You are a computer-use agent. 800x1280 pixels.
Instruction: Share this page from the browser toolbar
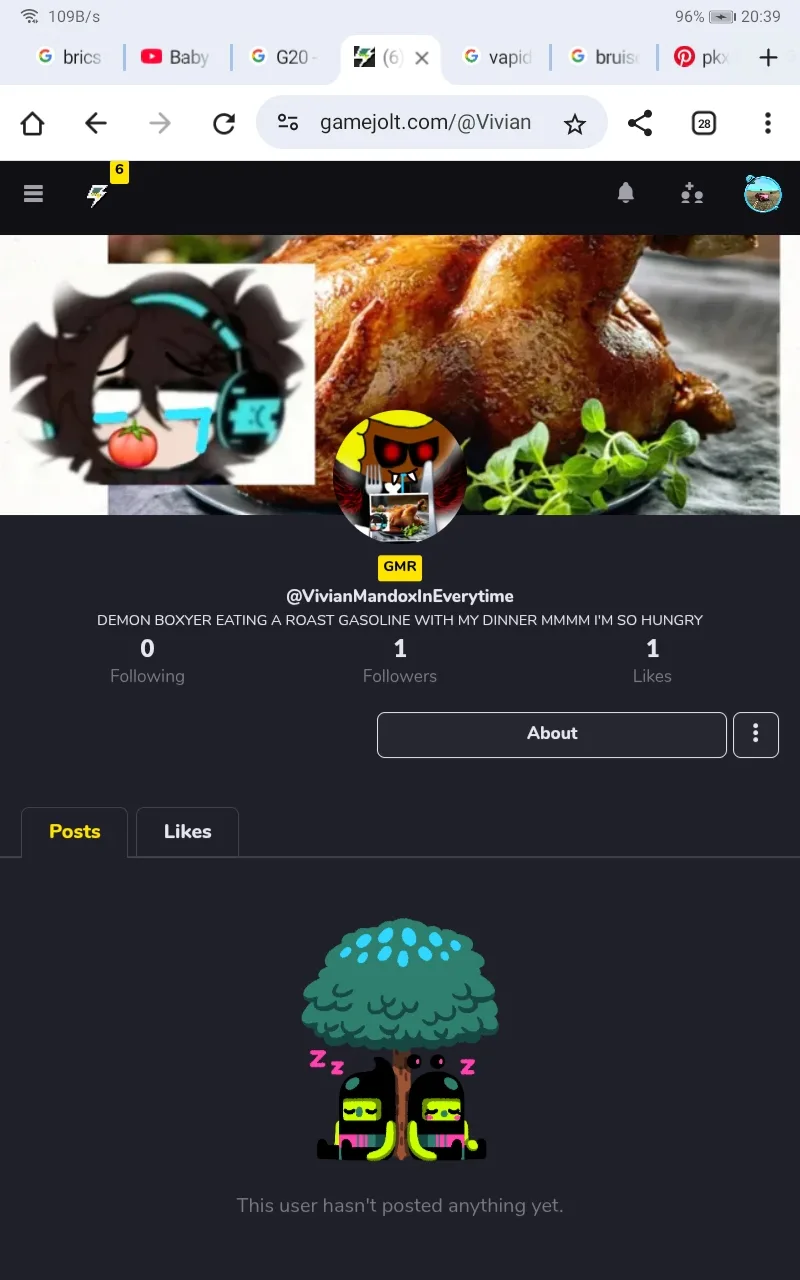640,124
